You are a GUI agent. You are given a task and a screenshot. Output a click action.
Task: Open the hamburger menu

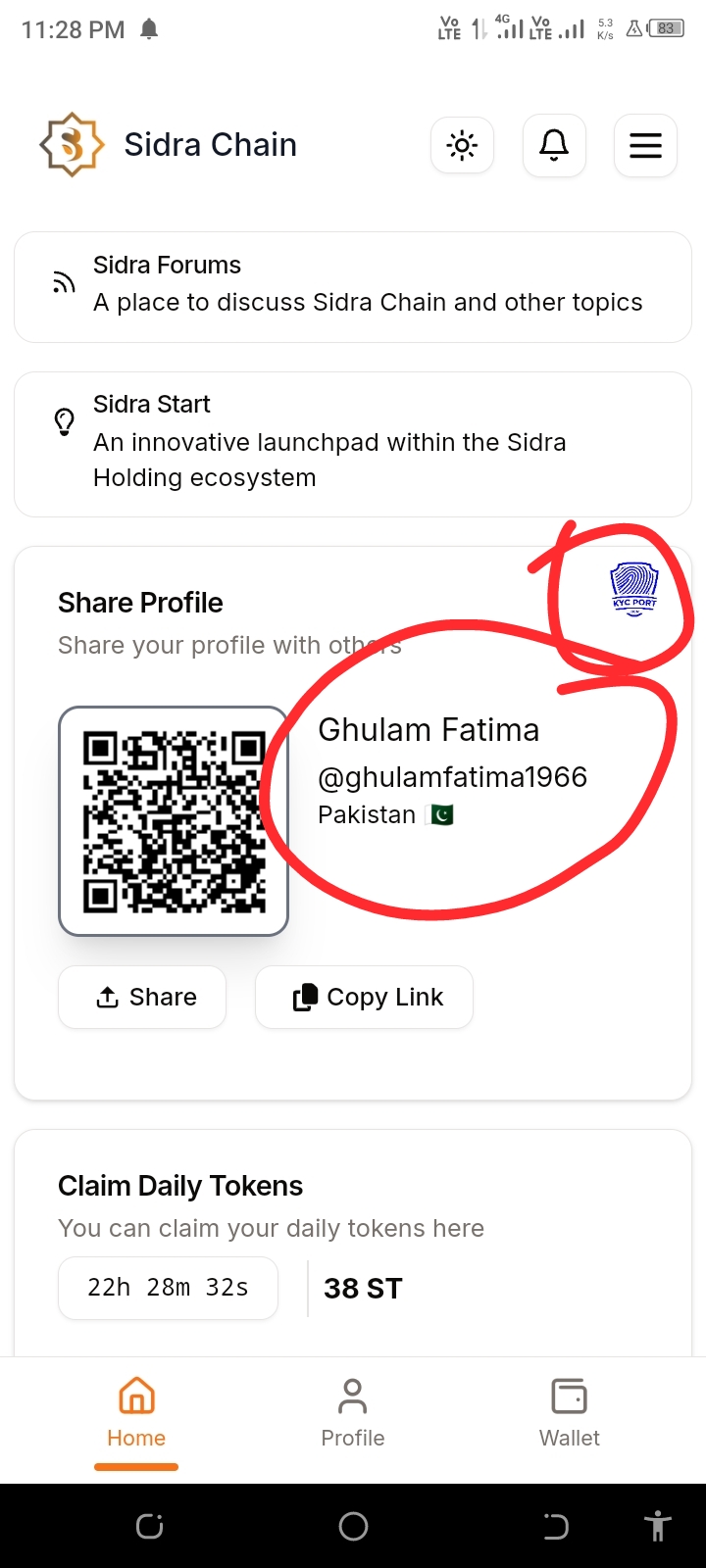point(645,146)
